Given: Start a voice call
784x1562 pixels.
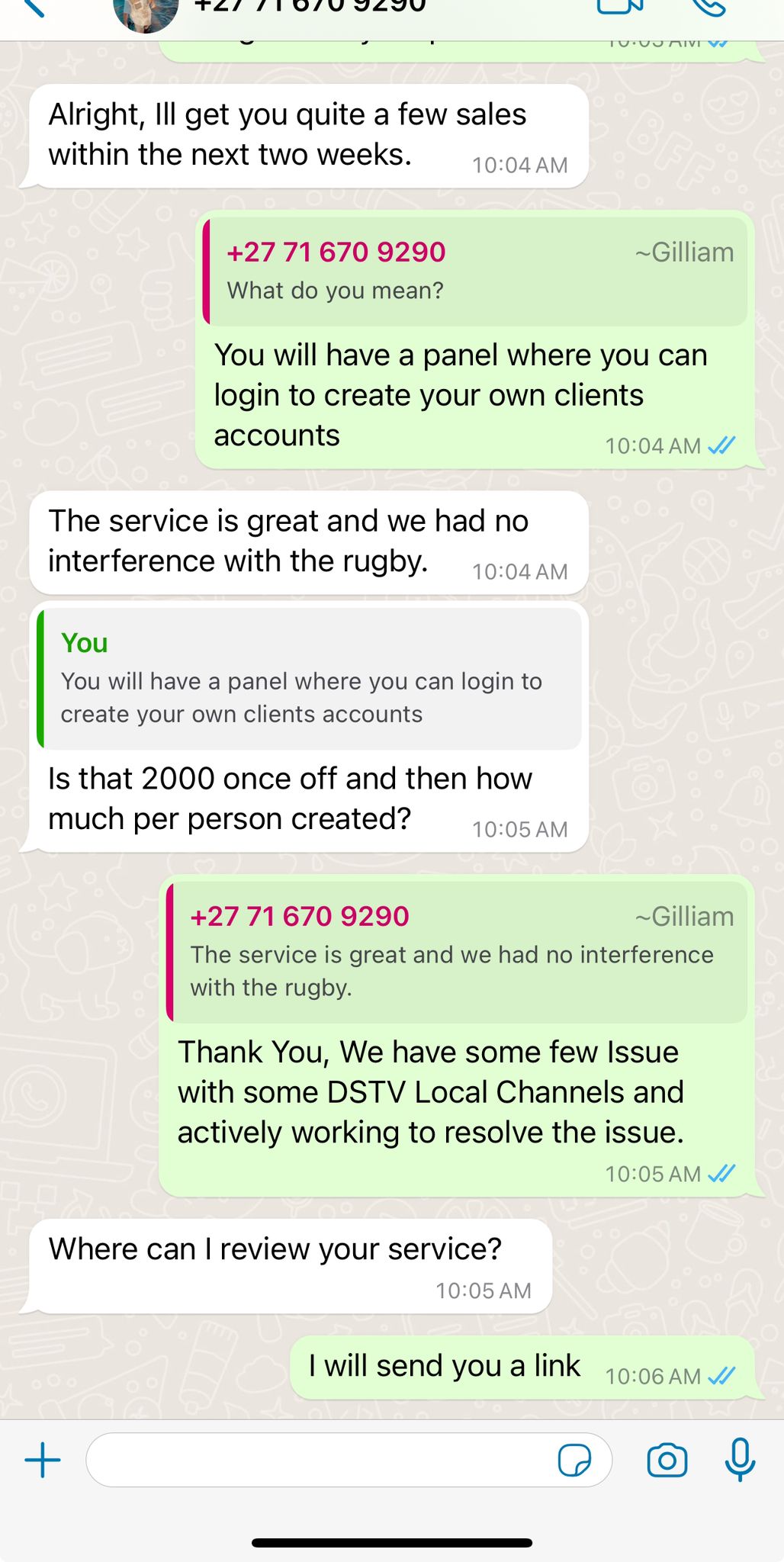Looking at the screenshot, I should coord(708,6).
